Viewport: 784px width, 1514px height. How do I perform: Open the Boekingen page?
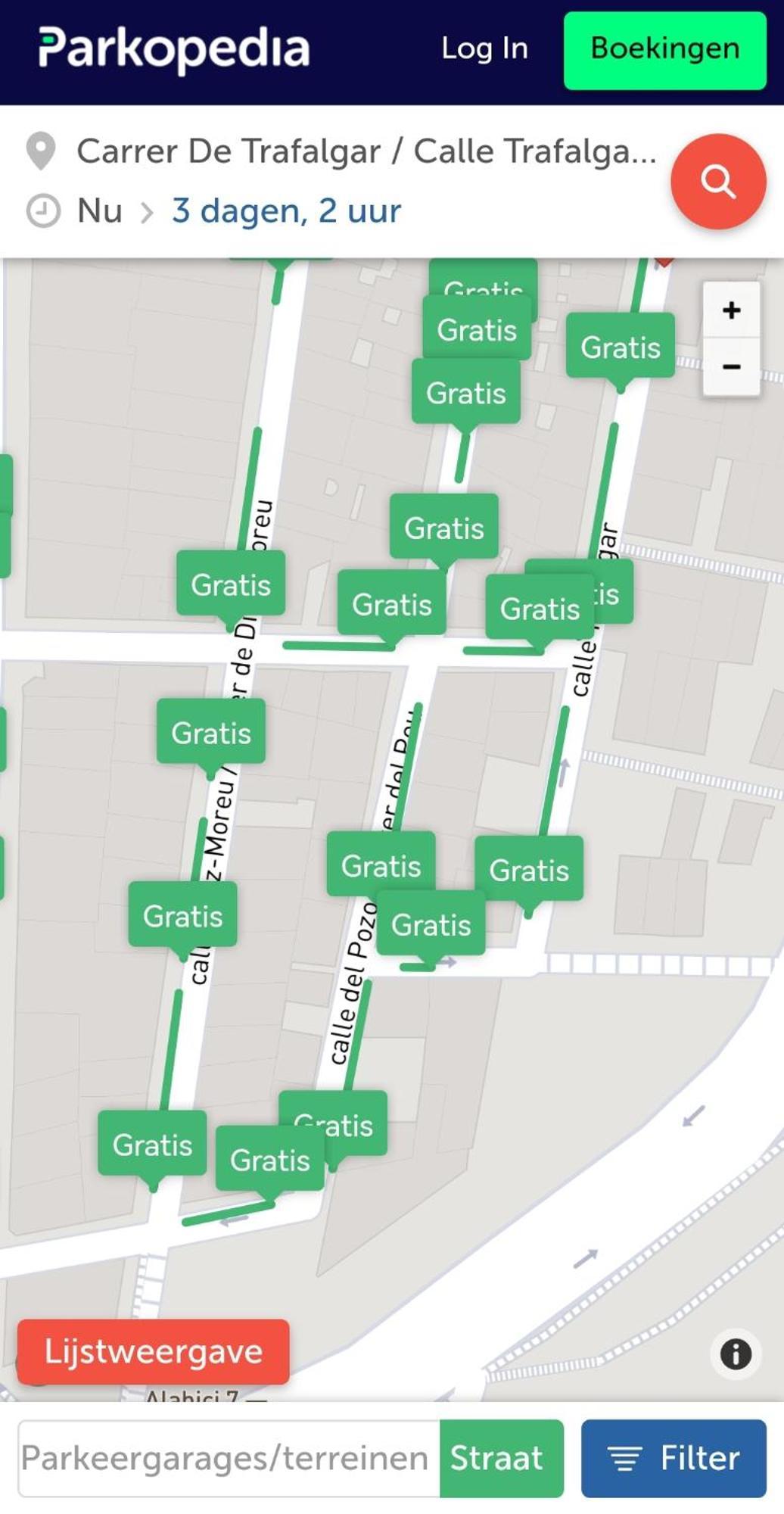(x=664, y=50)
